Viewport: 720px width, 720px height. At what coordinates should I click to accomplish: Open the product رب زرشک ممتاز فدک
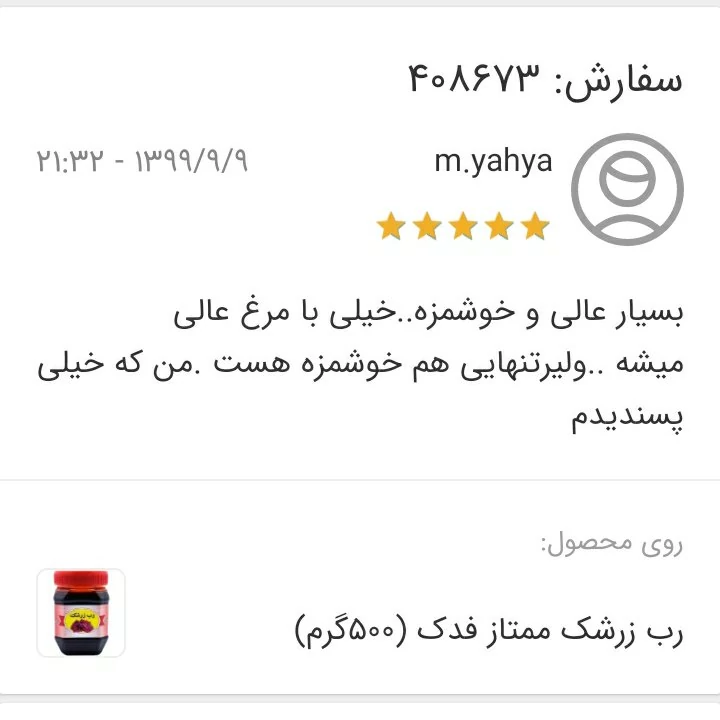coord(490,630)
